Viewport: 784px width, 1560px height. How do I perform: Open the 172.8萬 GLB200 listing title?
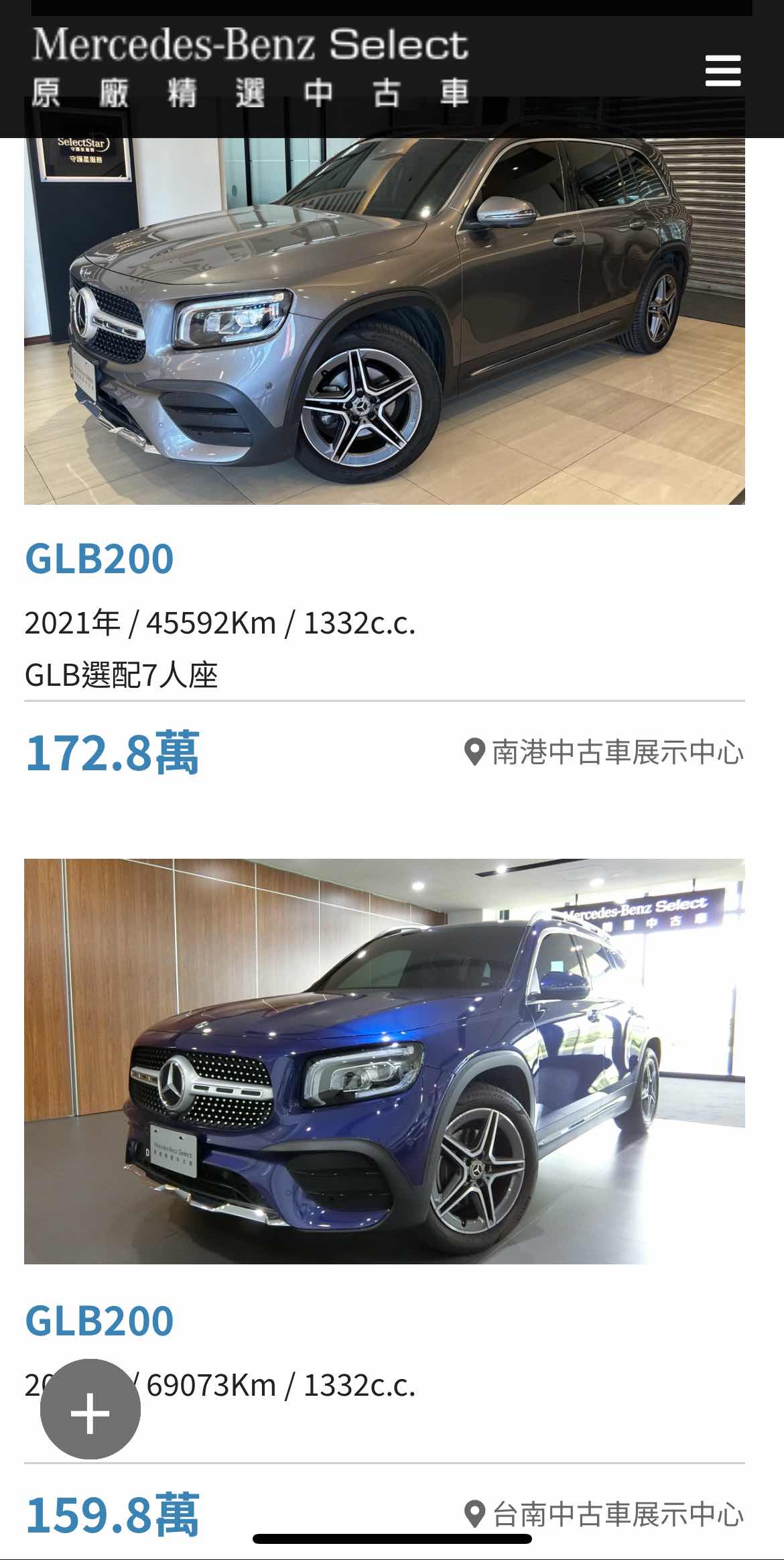click(x=99, y=558)
